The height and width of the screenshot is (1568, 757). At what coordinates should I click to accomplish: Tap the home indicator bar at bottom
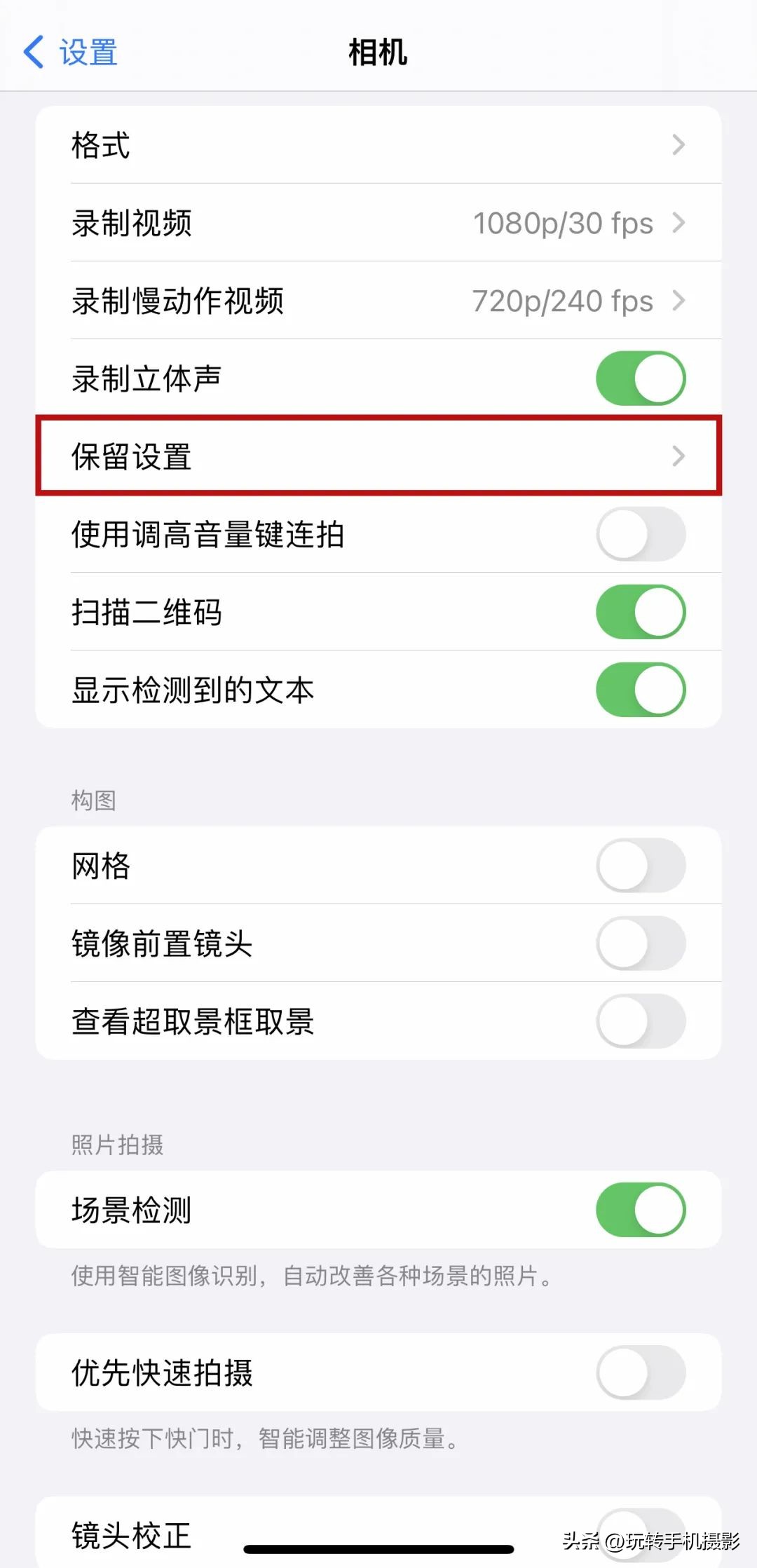pos(378,1546)
